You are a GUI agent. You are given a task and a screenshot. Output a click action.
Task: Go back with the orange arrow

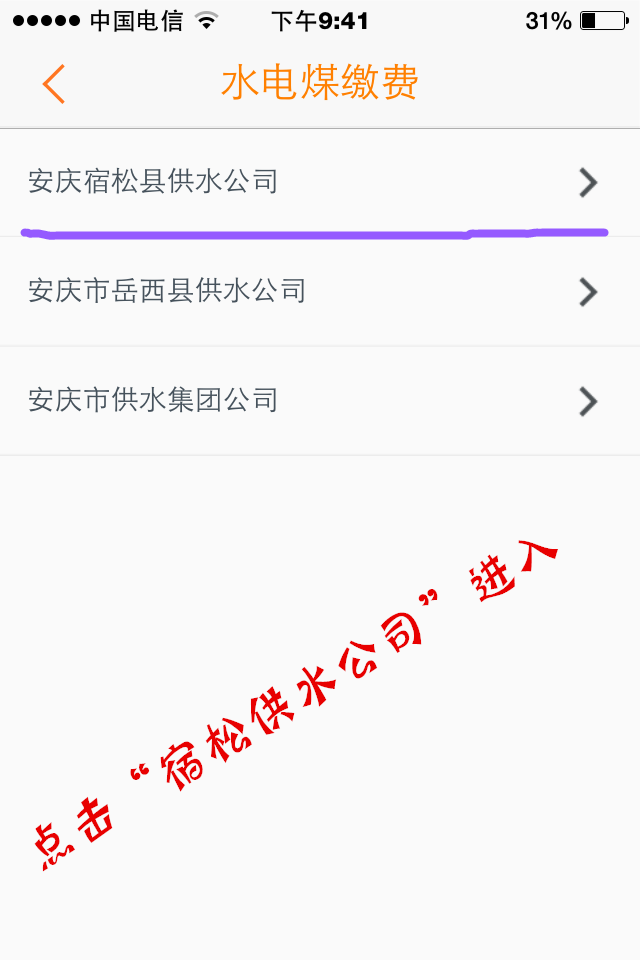54,84
